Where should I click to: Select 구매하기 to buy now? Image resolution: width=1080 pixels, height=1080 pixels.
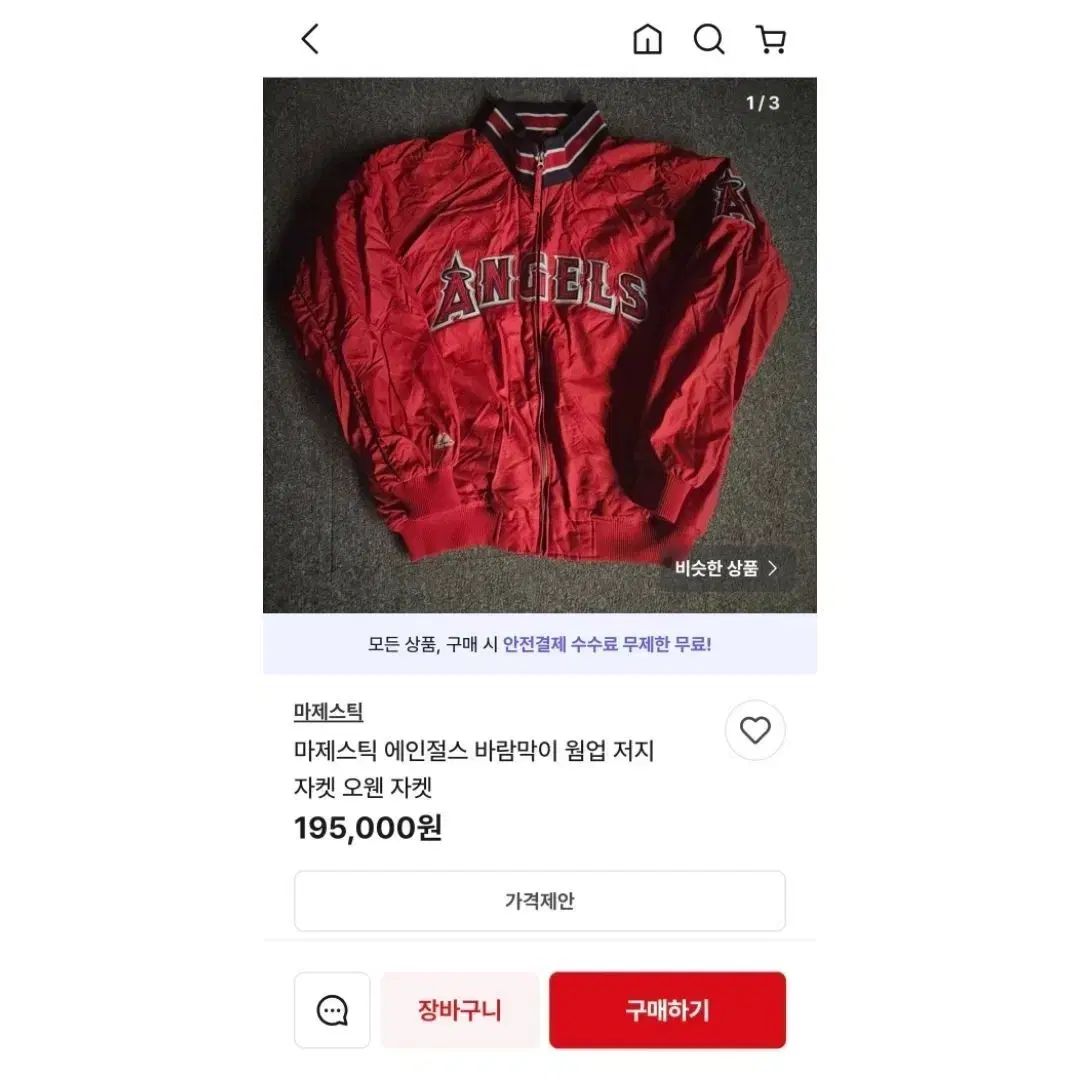[667, 1010]
